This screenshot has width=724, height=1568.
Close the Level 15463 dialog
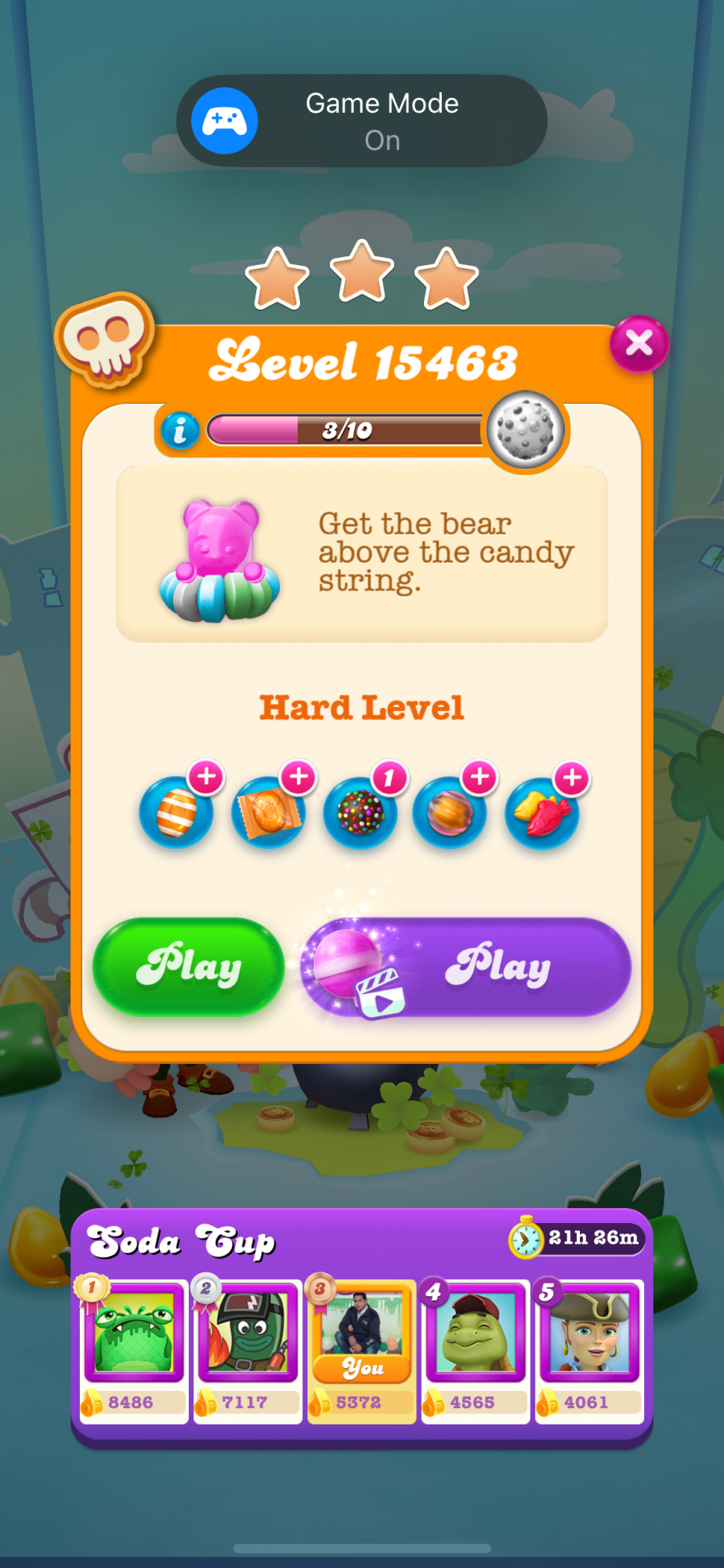point(639,343)
